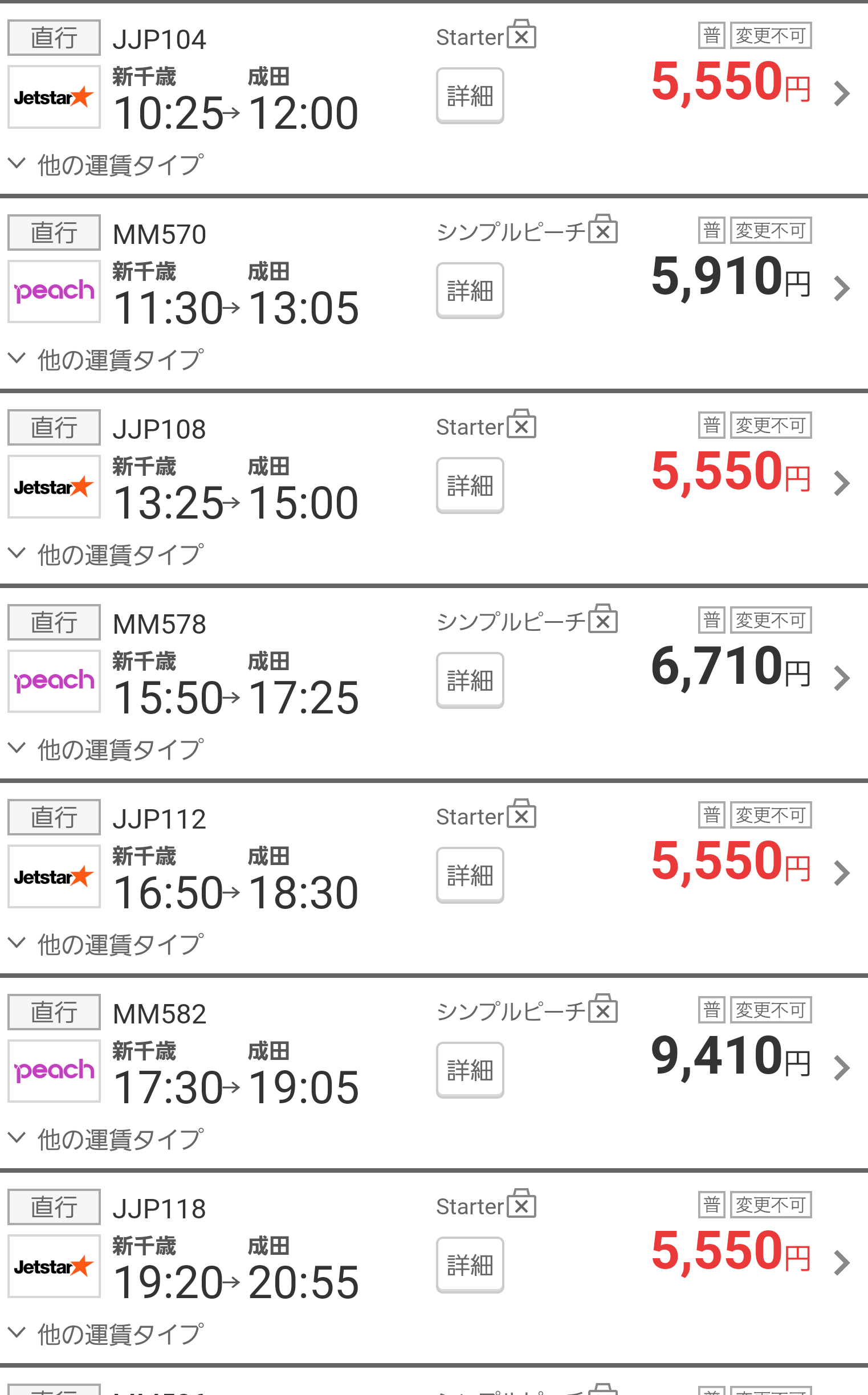This screenshot has width=868, height=1395.
Task: Expand other fare types for JJP118
Action: click(x=106, y=1333)
